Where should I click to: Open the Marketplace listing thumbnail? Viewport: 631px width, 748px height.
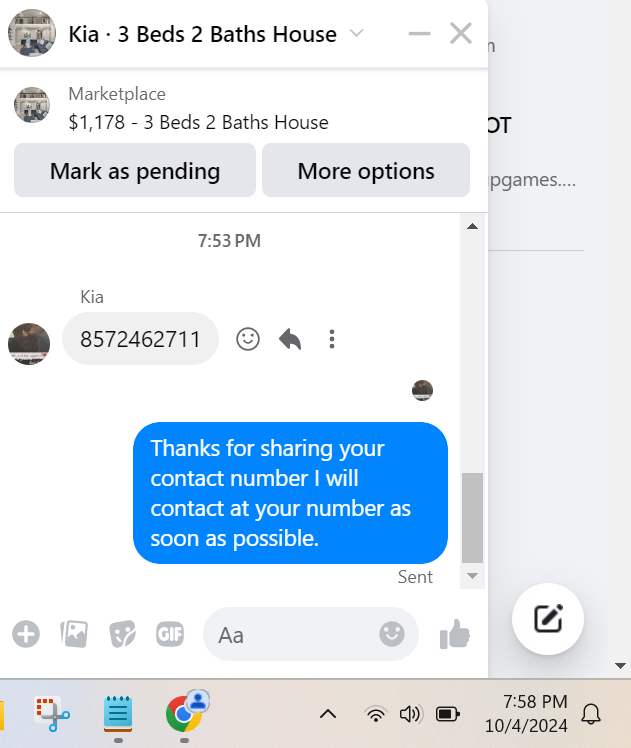(x=31, y=105)
